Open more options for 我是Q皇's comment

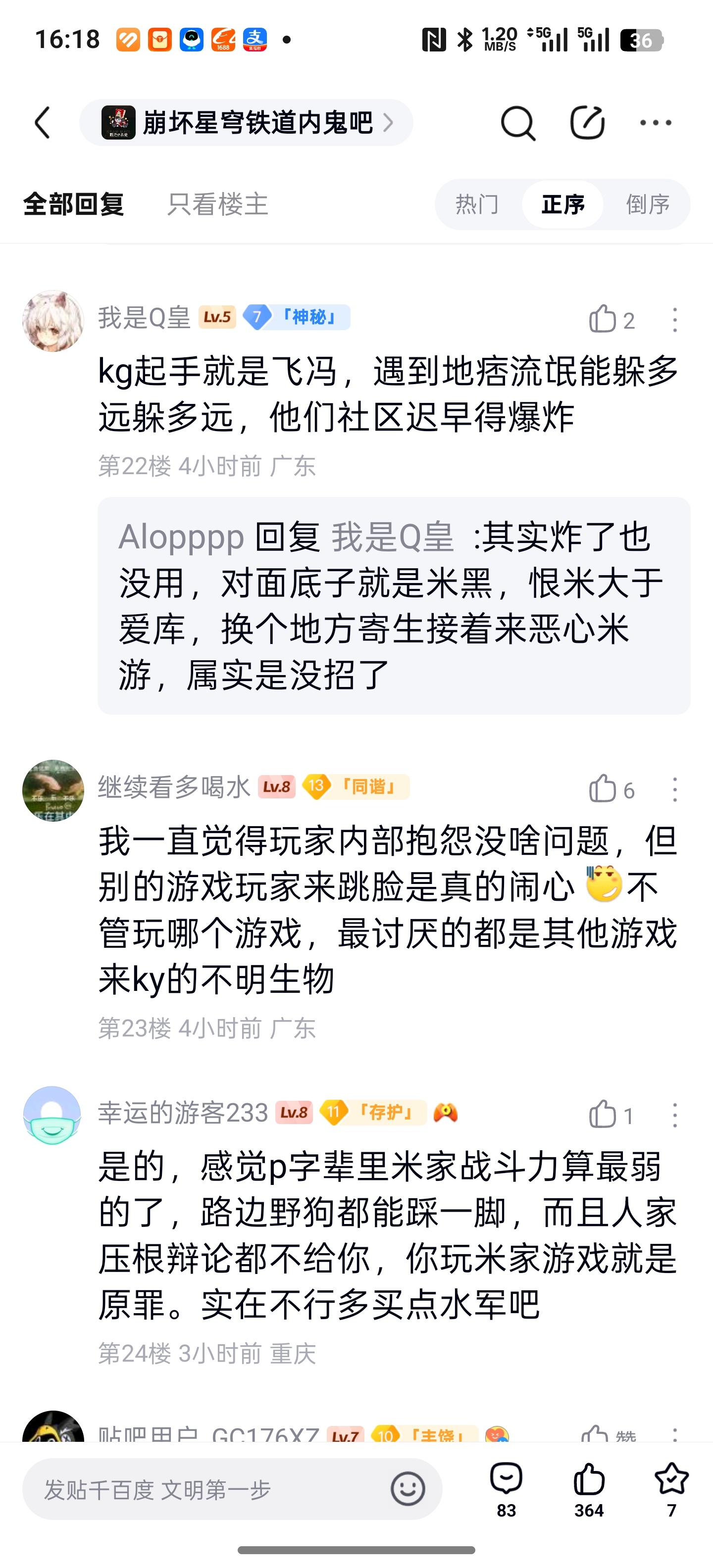tap(674, 320)
